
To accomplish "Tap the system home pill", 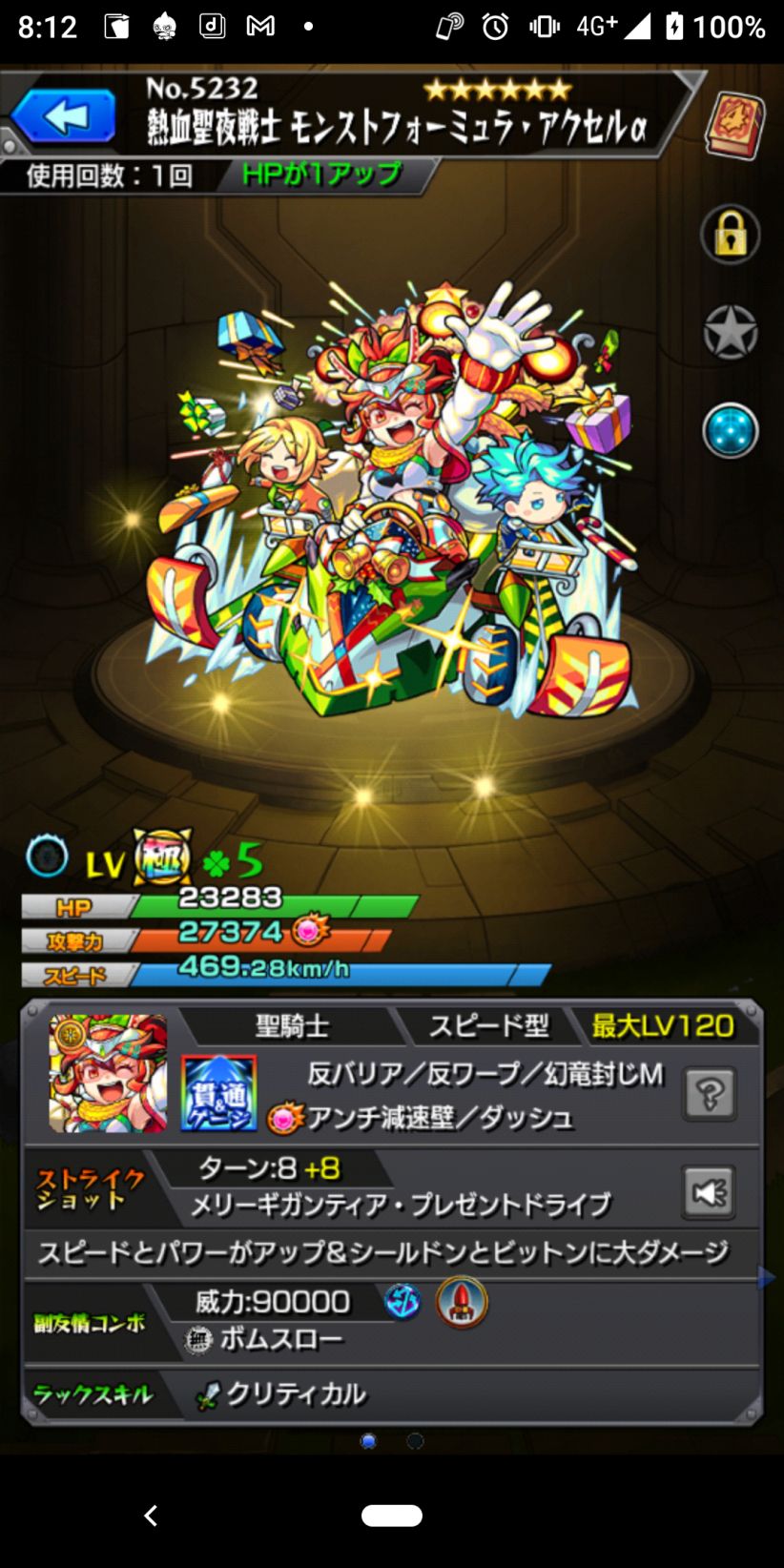I will (391, 1516).
